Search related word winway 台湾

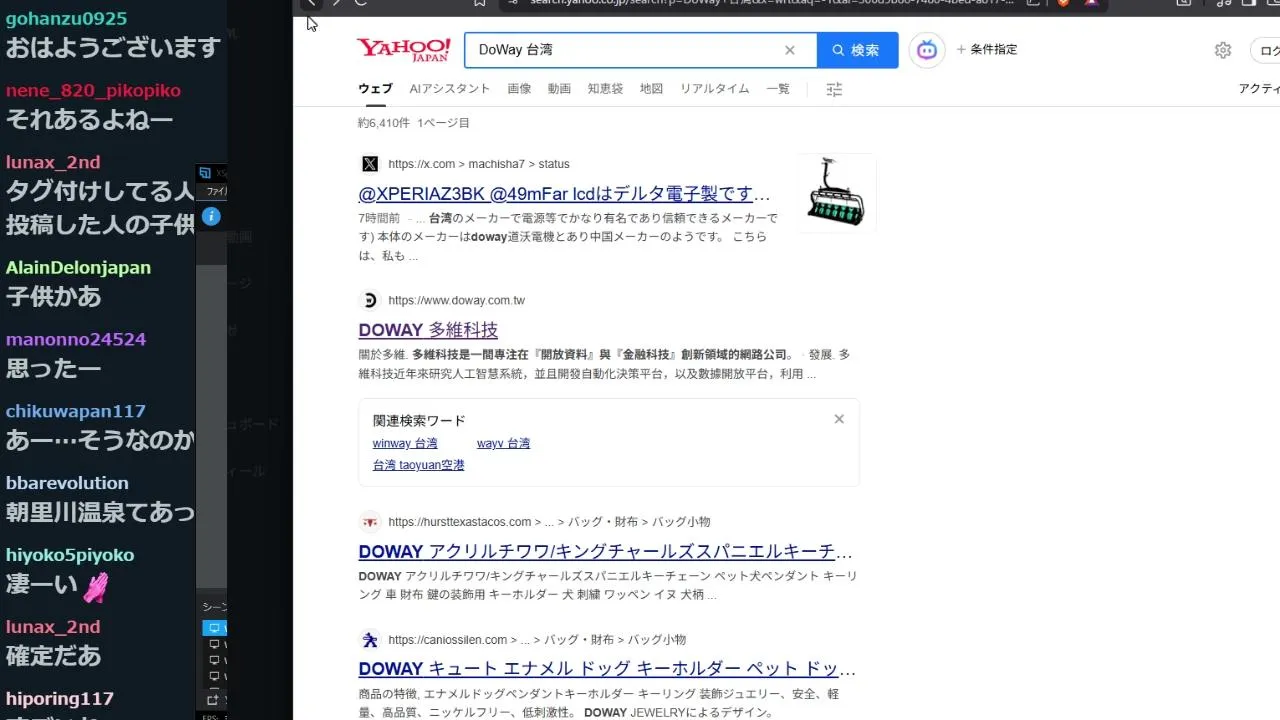point(405,443)
